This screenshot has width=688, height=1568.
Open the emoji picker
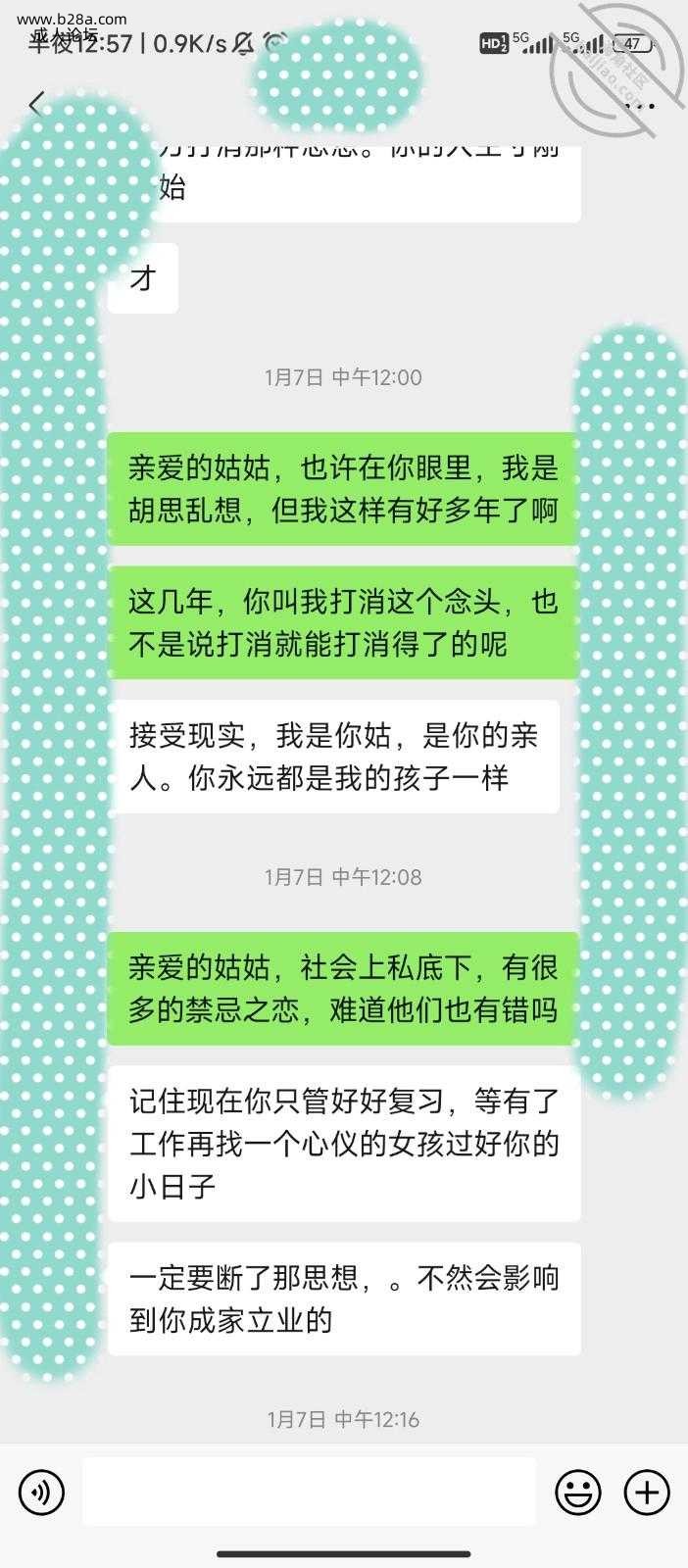pos(578,1493)
